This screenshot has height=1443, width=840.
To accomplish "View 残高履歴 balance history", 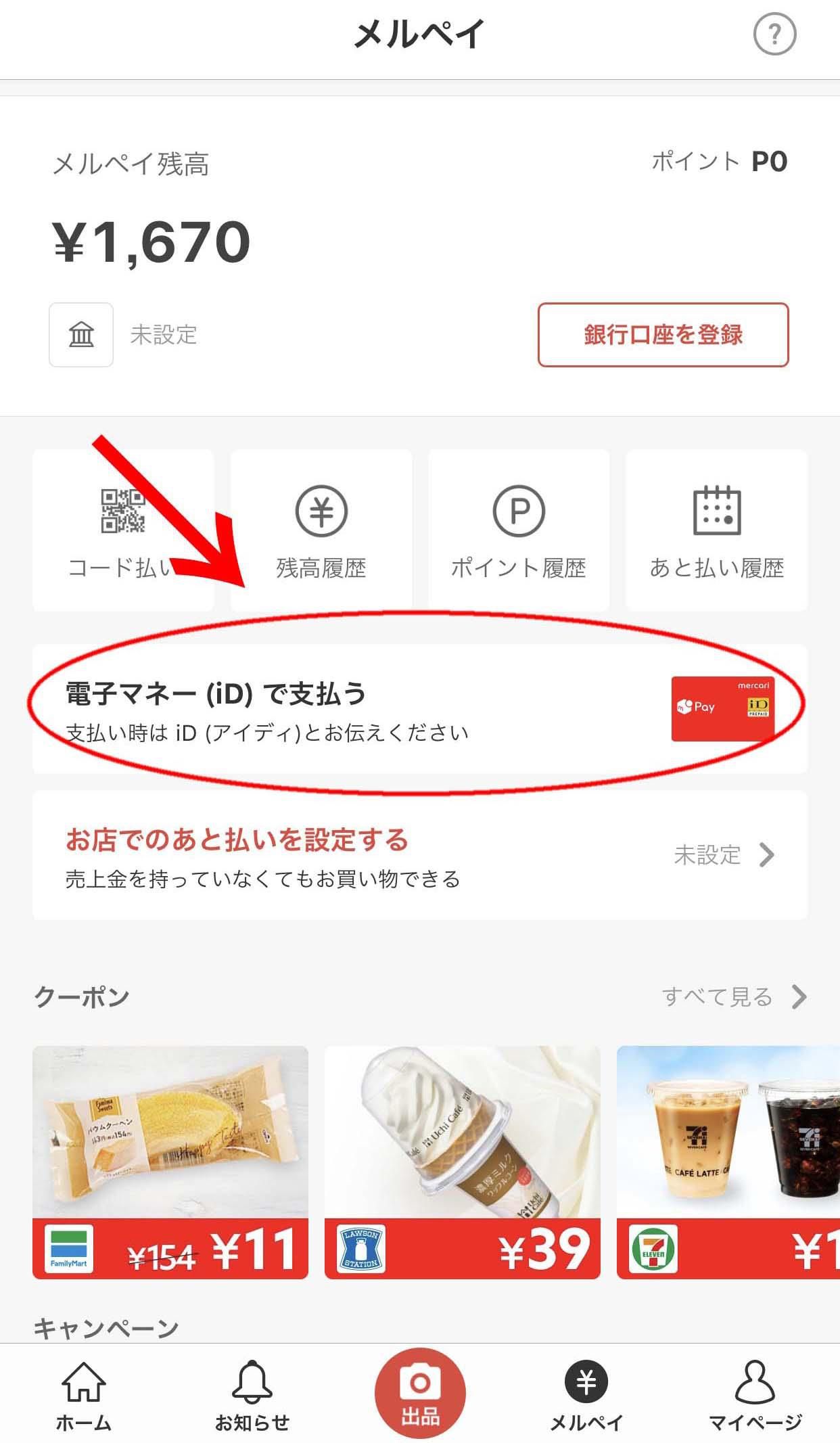I will (x=321, y=531).
